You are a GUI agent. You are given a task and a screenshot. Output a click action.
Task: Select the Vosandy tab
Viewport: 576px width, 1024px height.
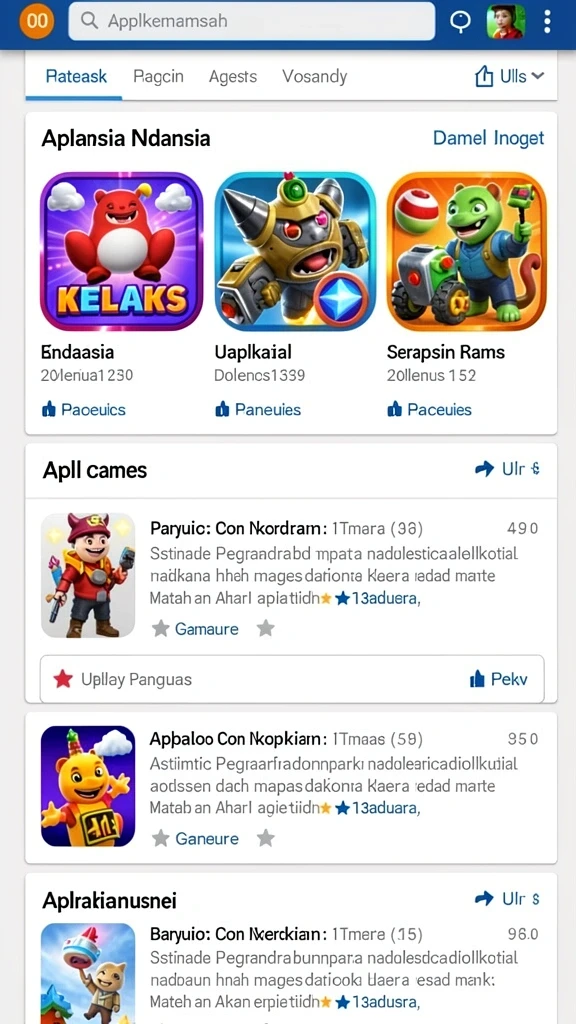pos(314,76)
